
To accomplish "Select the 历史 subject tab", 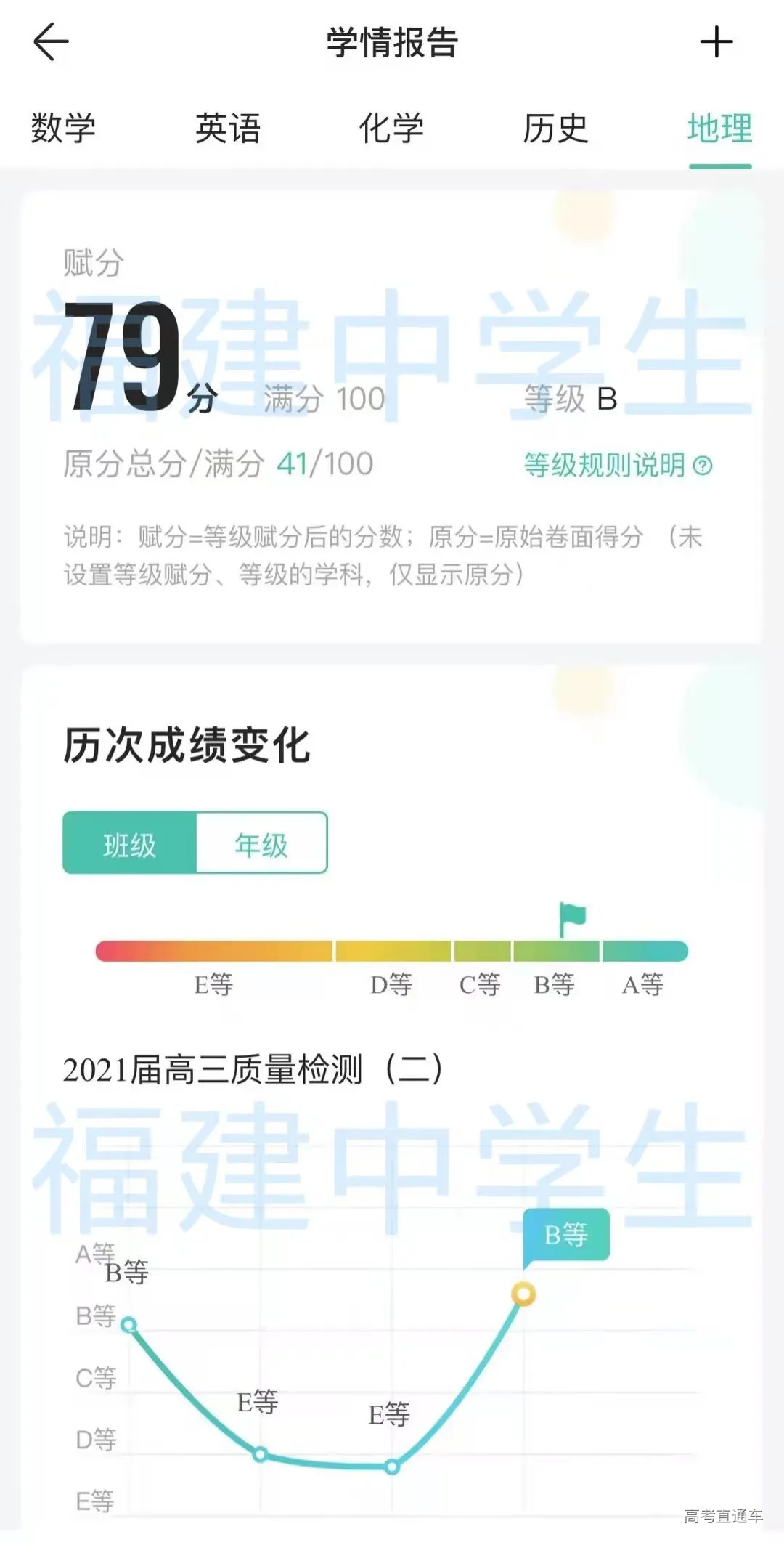I will (x=555, y=131).
